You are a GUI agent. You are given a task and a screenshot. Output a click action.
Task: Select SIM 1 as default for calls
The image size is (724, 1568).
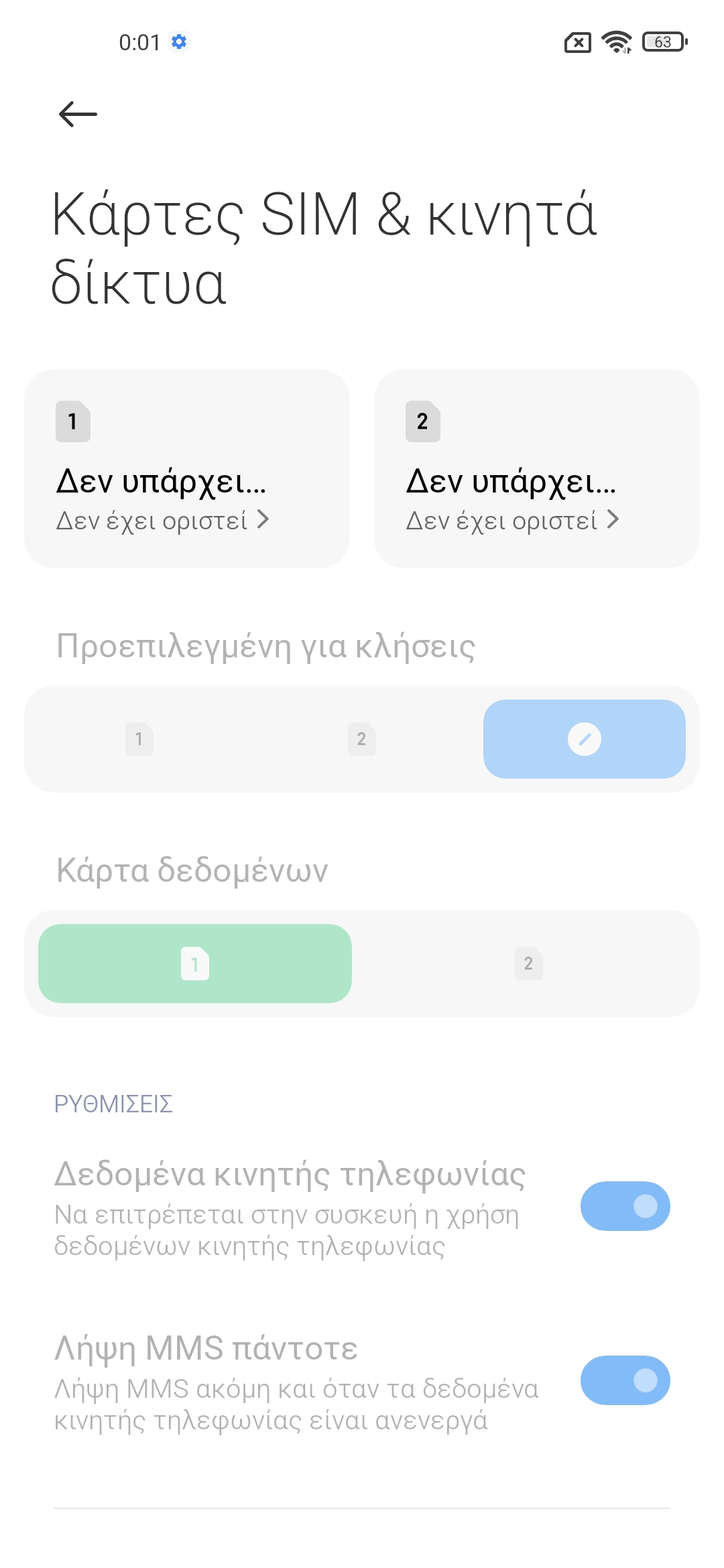point(139,739)
